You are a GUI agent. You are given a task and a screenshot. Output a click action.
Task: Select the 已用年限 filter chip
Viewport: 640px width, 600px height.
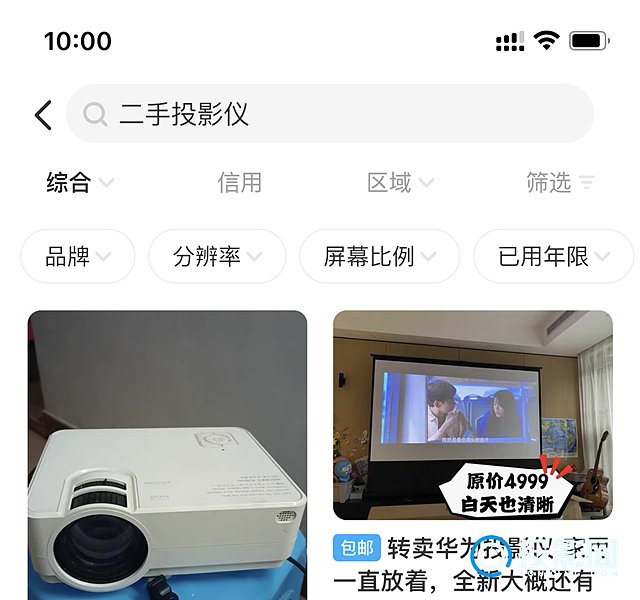[x=553, y=256]
